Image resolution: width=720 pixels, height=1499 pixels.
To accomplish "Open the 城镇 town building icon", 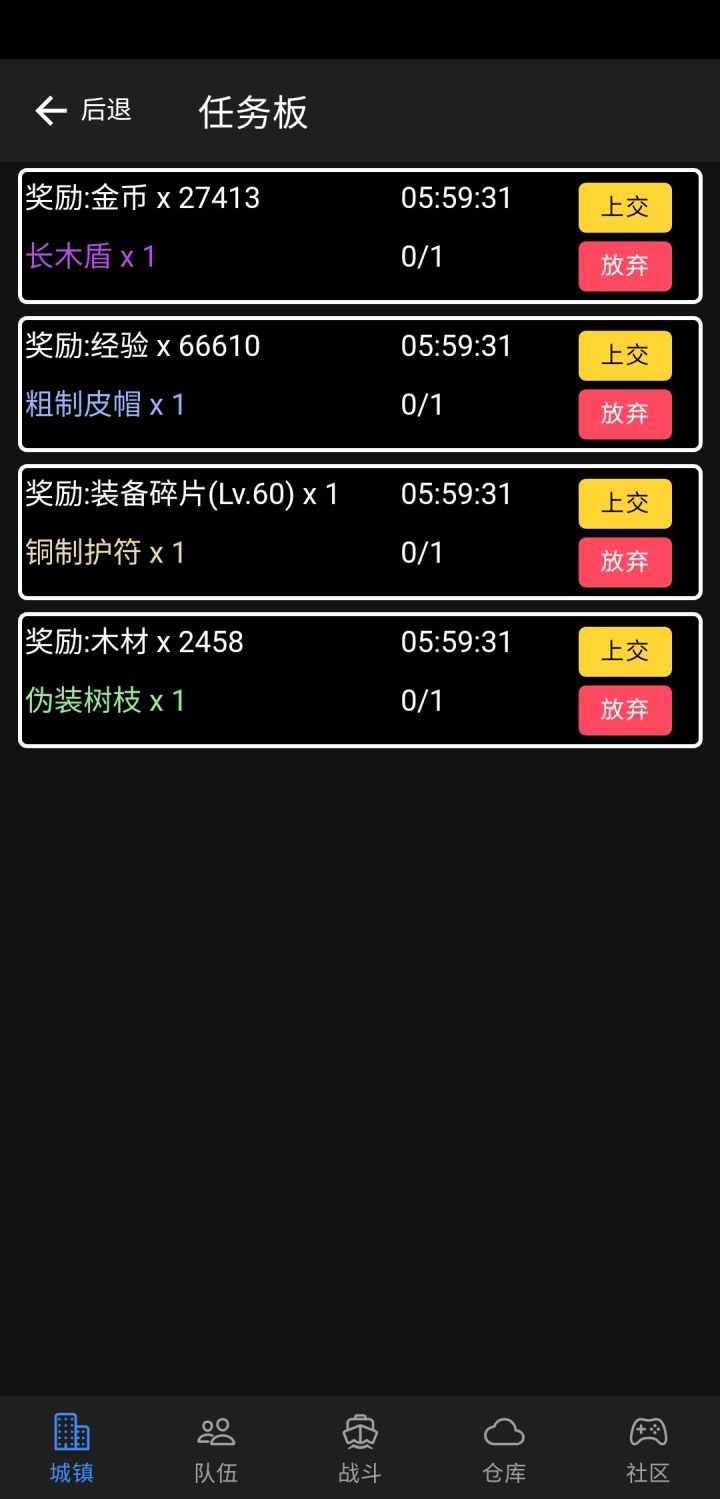I will pyautogui.click(x=69, y=1434).
